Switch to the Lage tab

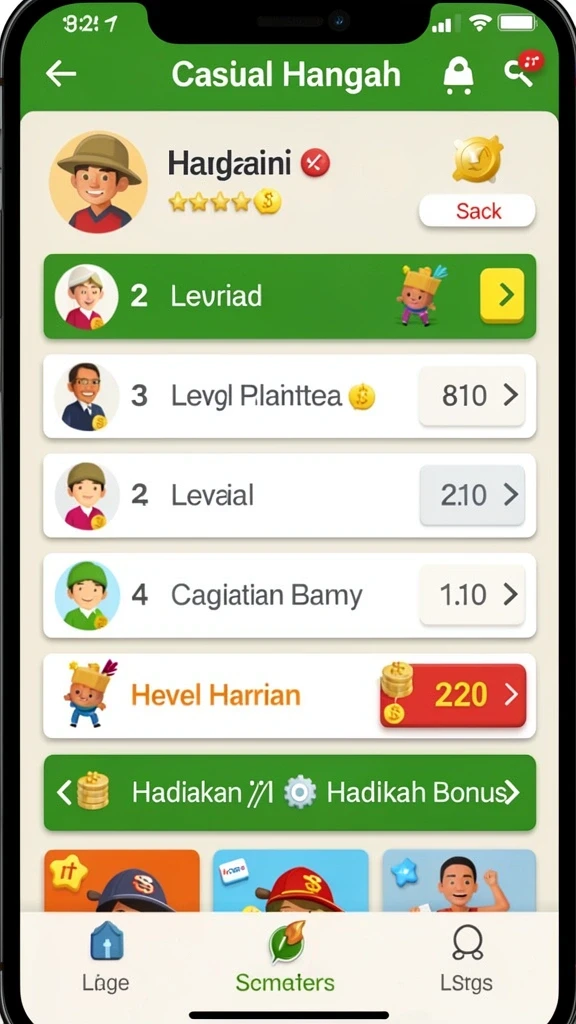(x=106, y=957)
